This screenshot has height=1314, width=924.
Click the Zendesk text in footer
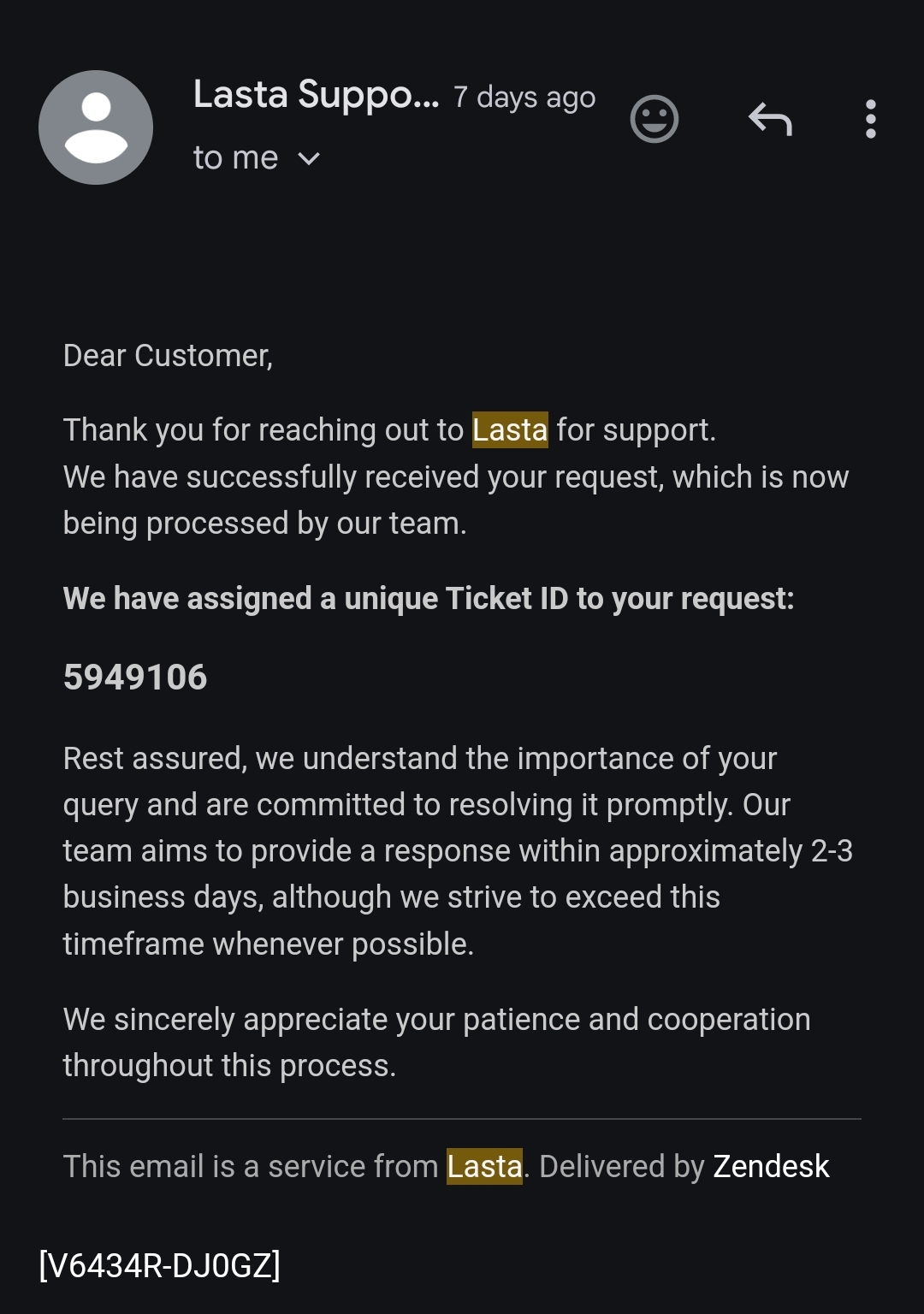pyautogui.click(x=771, y=1166)
